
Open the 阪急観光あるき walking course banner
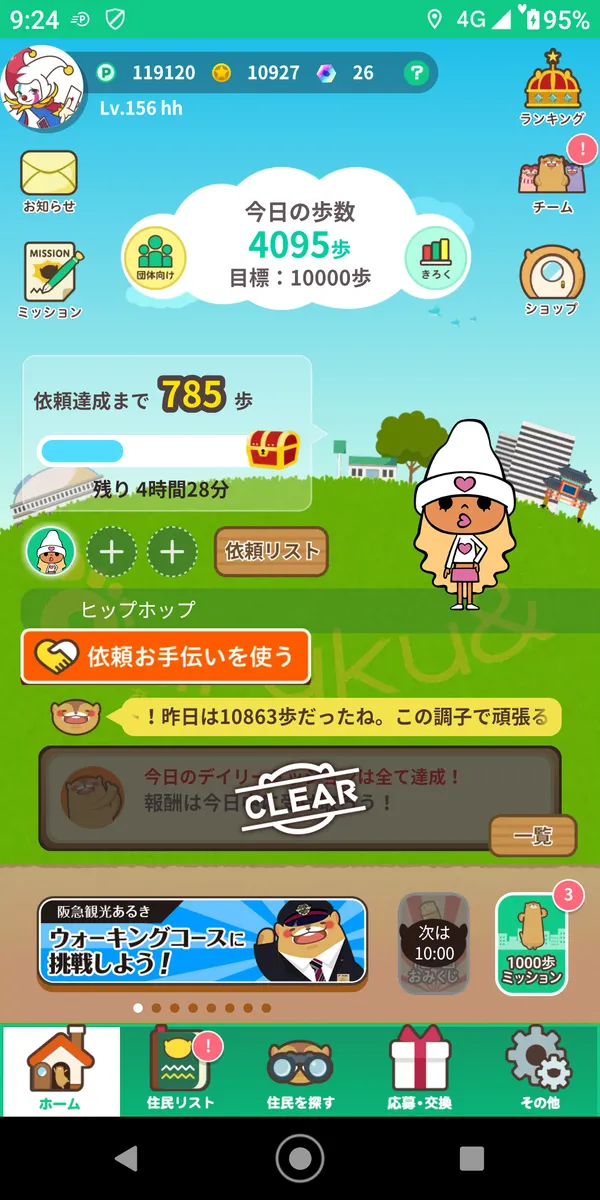click(x=203, y=942)
